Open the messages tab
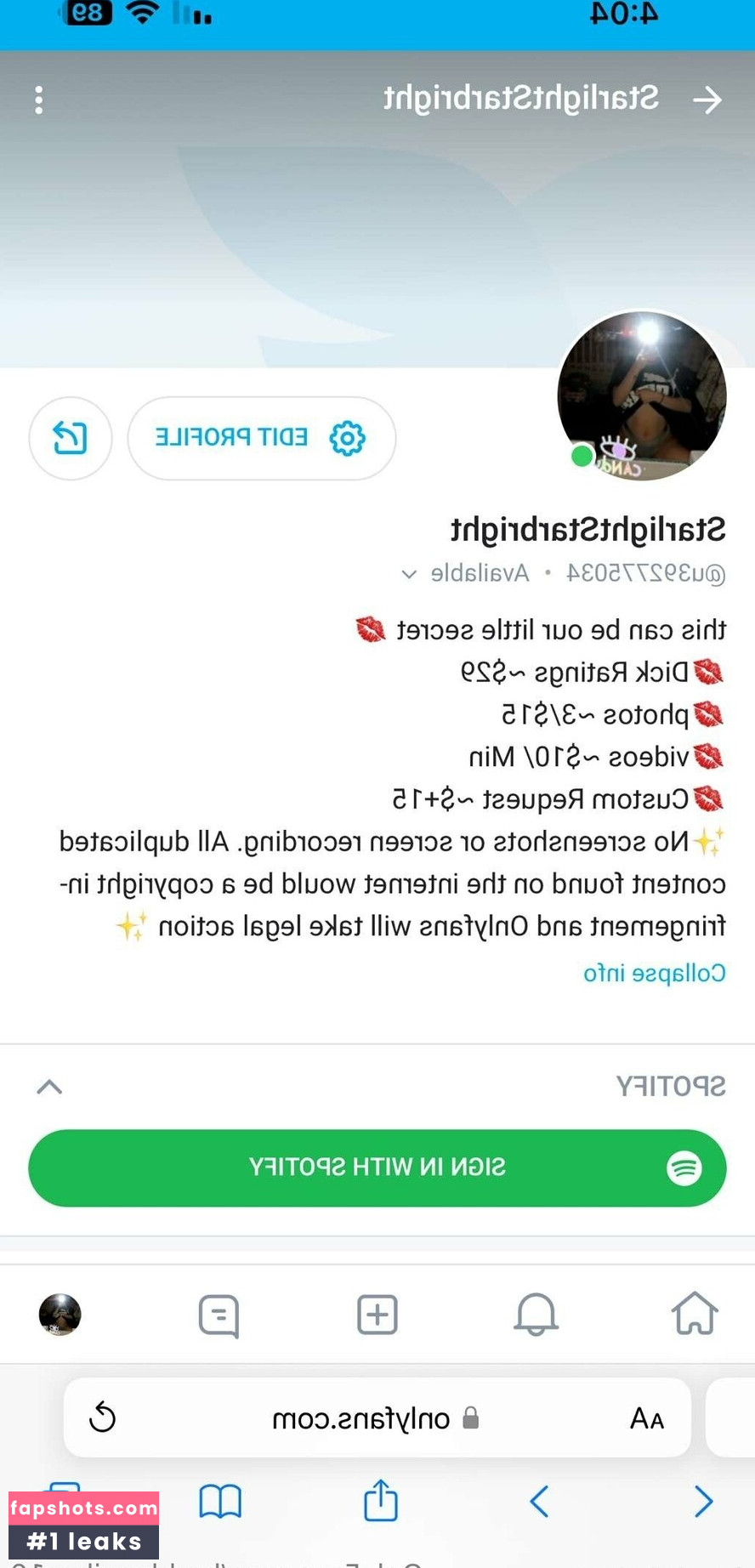Viewport: 755px width, 1568px height. click(x=219, y=1315)
